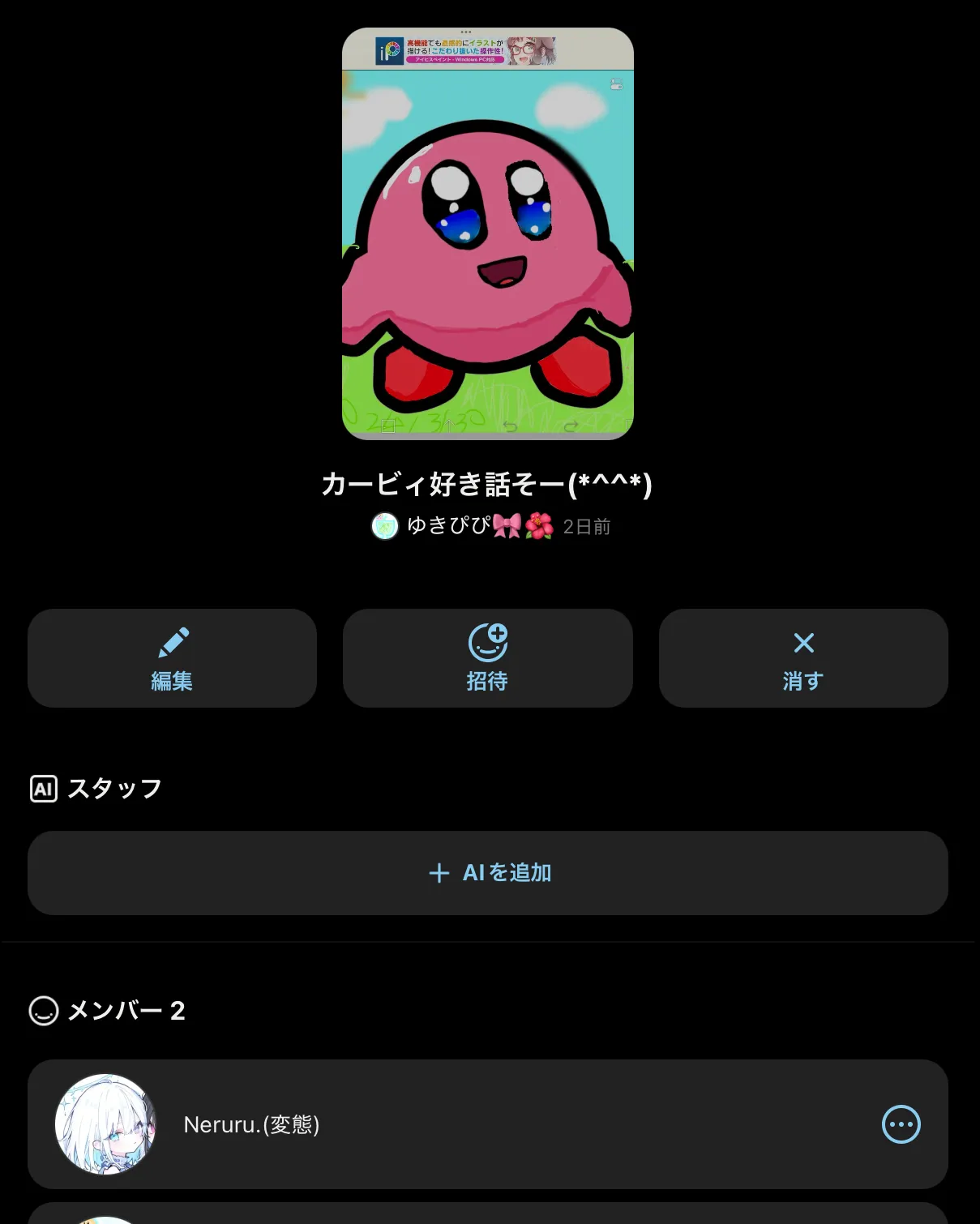
Task: Add an AI with AIを追加
Action: point(487,873)
